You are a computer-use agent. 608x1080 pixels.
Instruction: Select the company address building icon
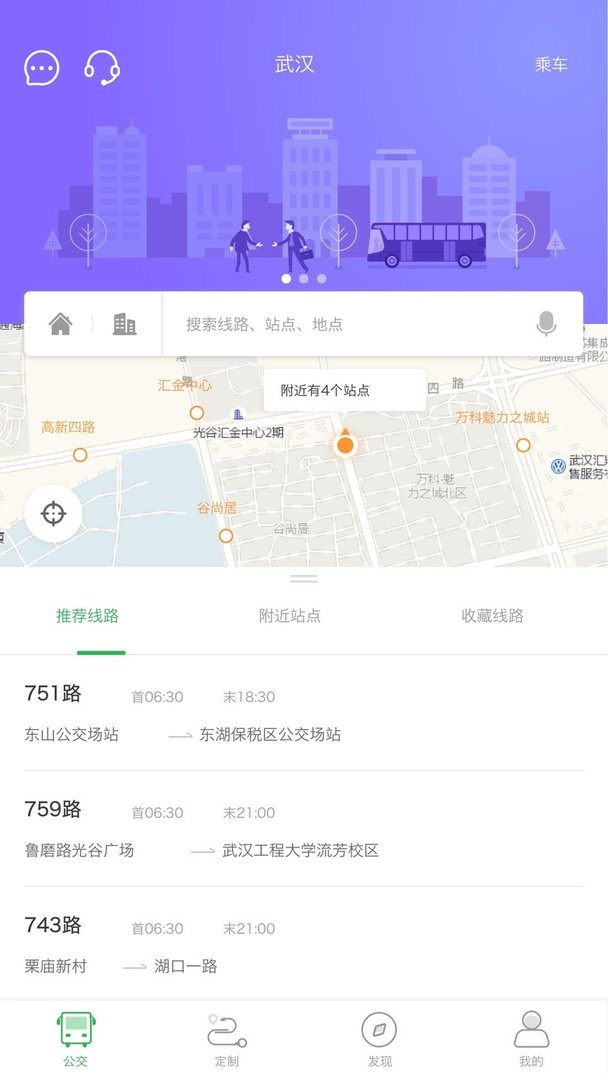(x=124, y=324)
